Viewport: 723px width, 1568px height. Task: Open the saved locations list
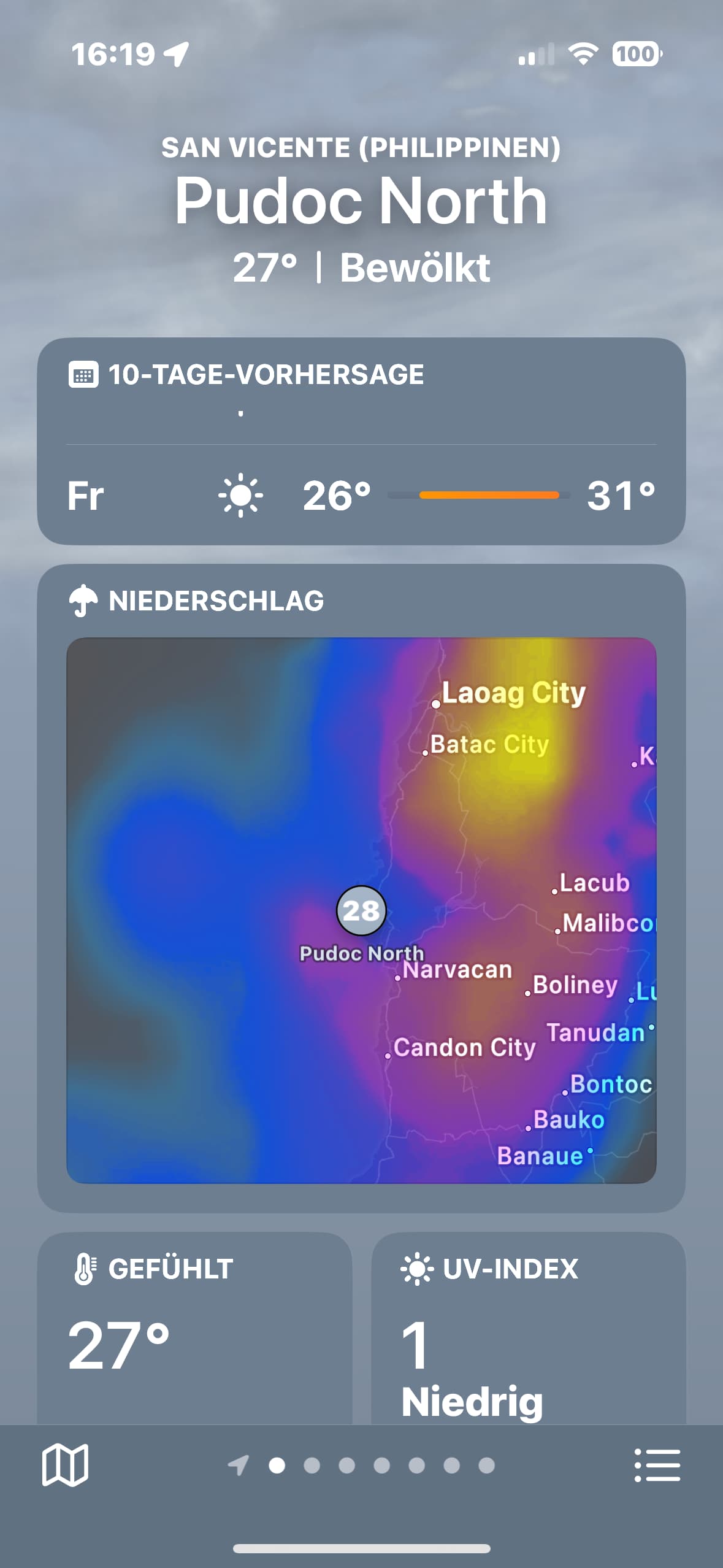pos(657,1465)
